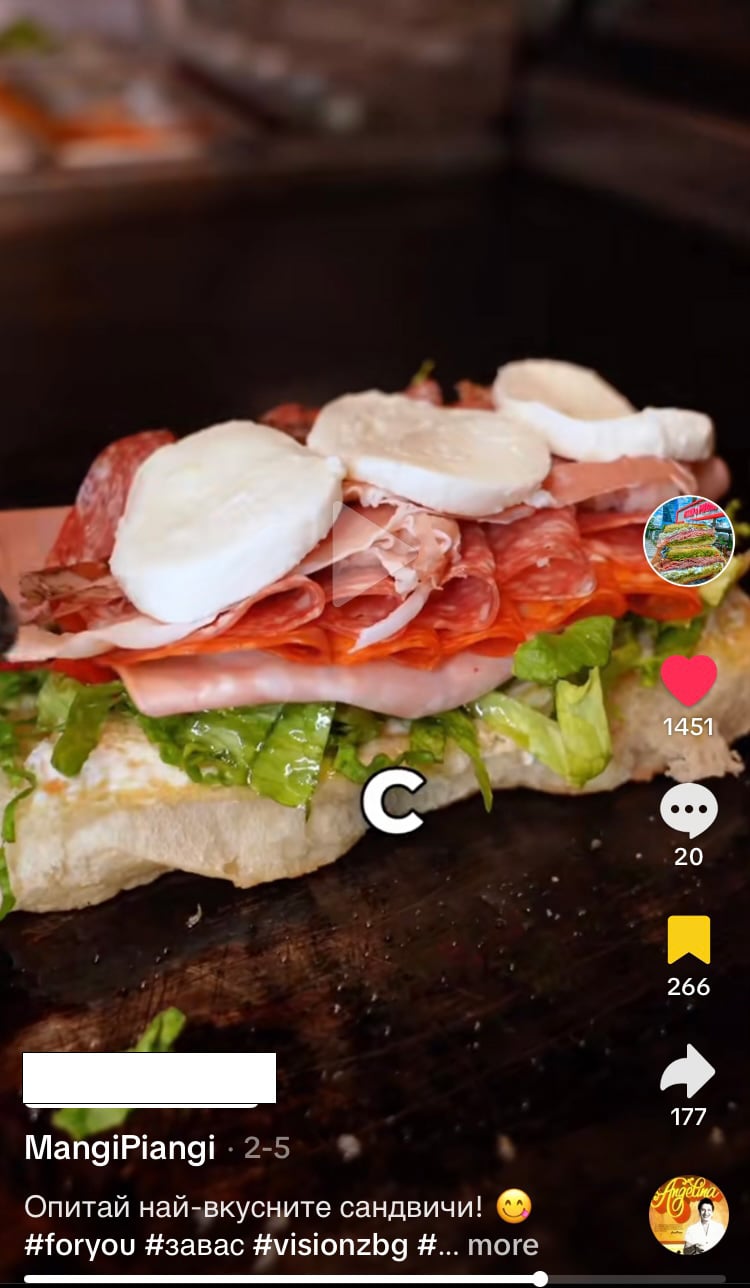Share this sandwich video
Viewport: 750px width, 1288px height.
click(689, 1071)
